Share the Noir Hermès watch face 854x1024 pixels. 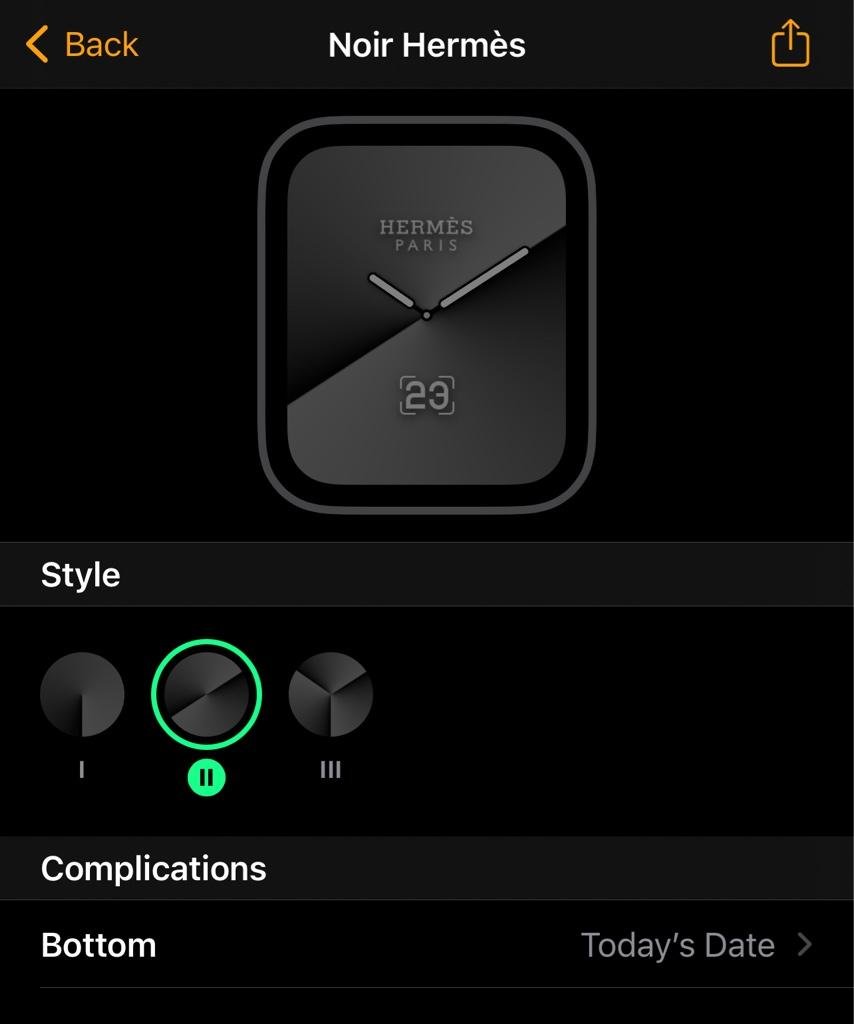click(789, 44)
